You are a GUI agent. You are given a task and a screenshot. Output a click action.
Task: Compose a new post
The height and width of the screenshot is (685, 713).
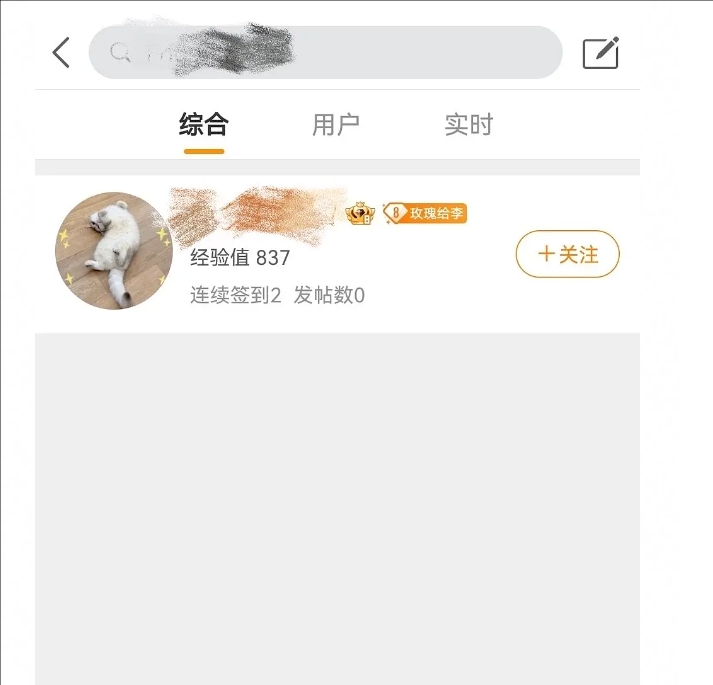pyautogui.click(x=600, y=52)
